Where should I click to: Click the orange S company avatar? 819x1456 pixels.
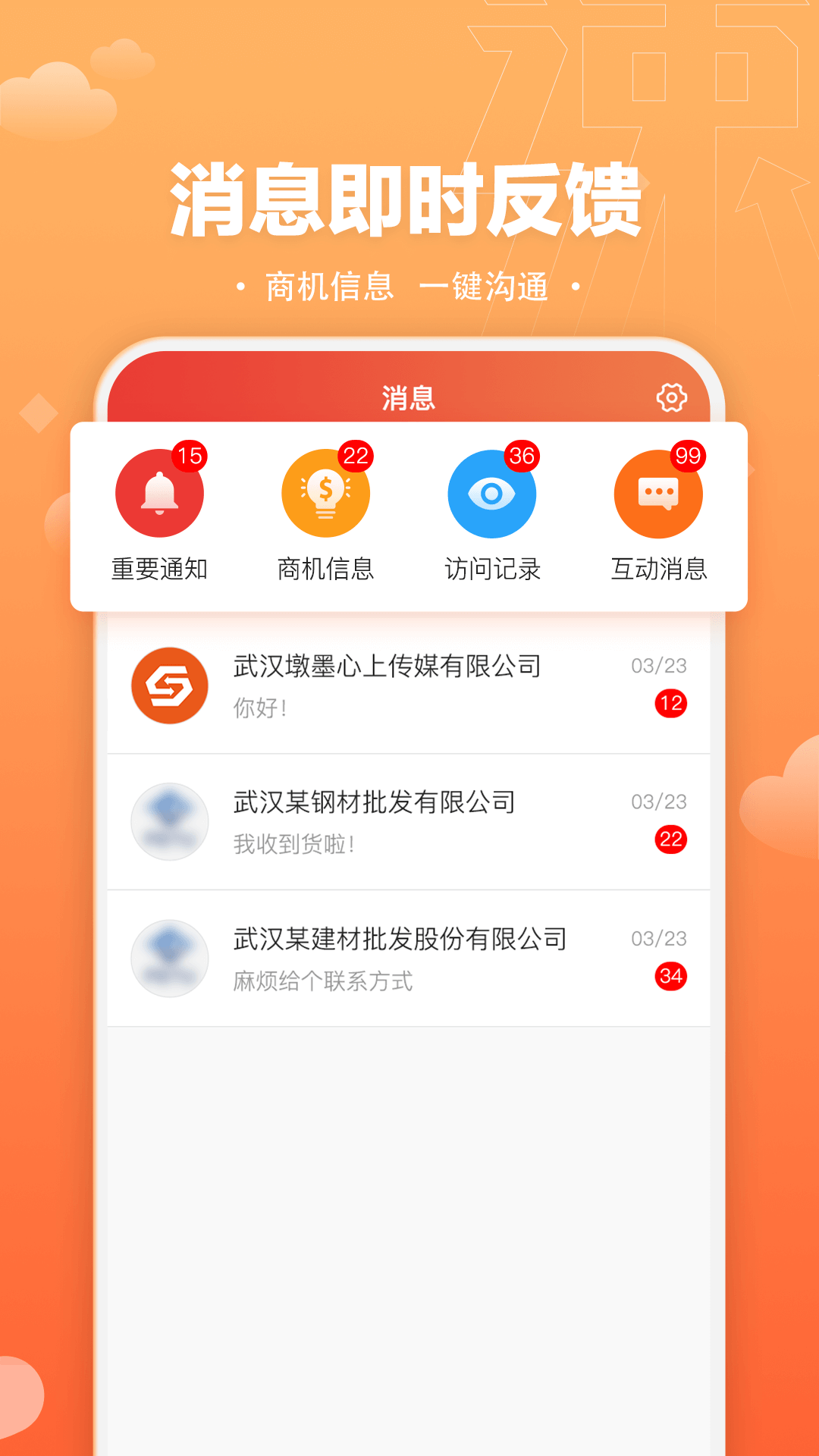coord(170,685)
